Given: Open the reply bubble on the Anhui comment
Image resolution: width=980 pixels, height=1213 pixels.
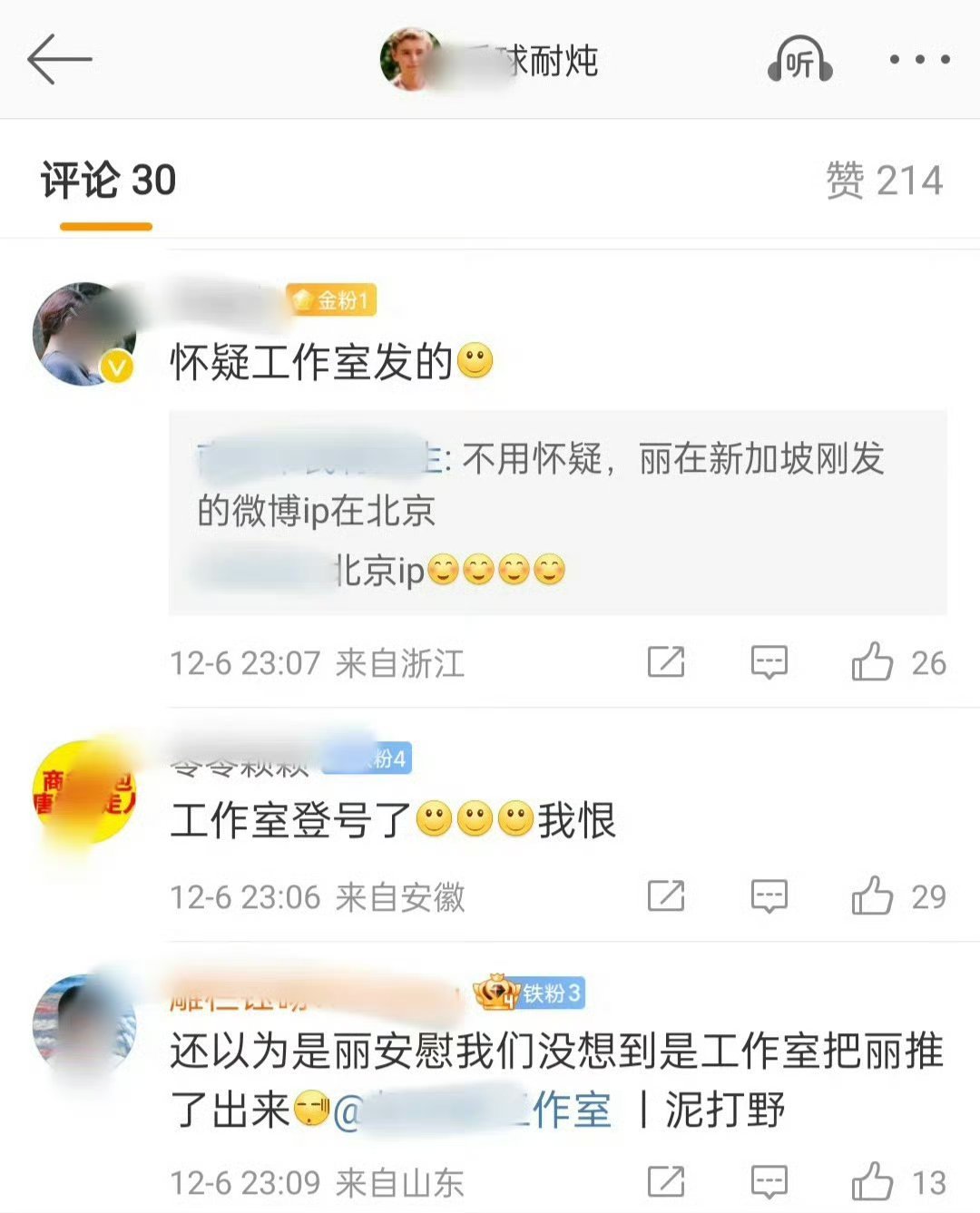Looking at the screenshot, I should pos(768,896).
